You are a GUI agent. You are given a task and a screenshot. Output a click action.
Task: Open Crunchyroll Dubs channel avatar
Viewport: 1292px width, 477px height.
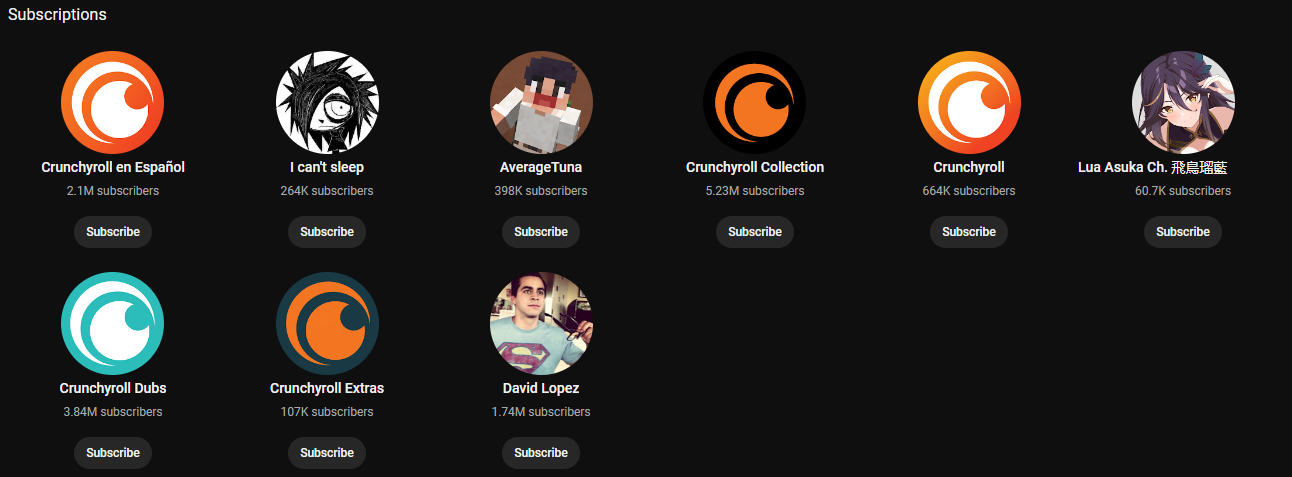[113, 323]
